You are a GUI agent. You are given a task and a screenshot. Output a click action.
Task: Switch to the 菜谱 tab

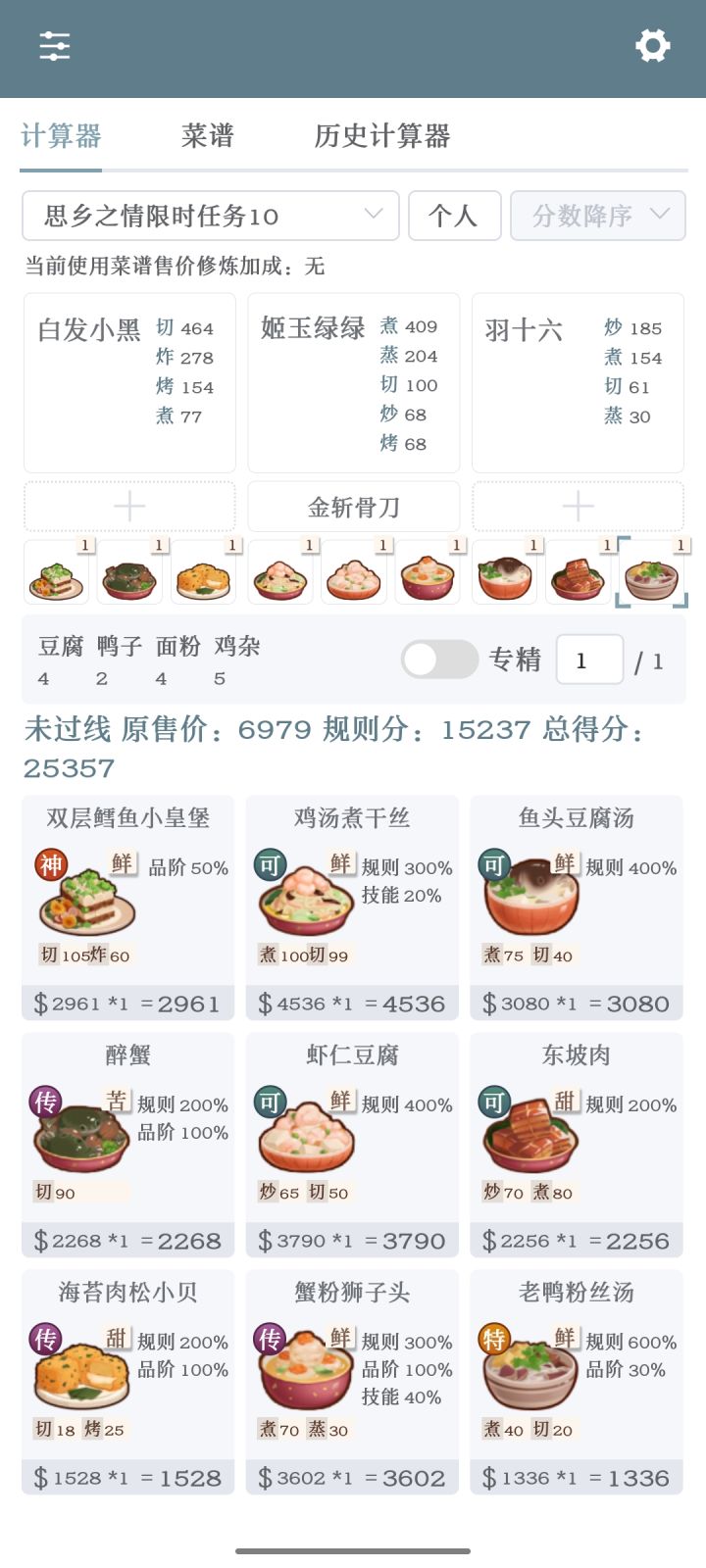coord(208,136)
